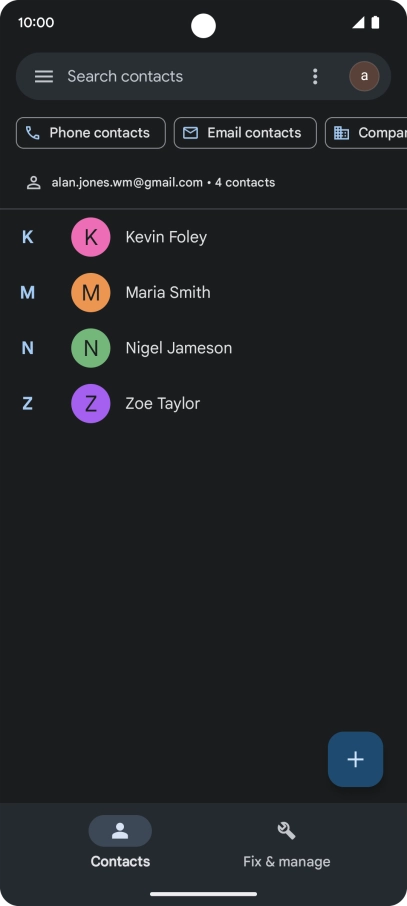This screenshot has height=906, width=407.
Task: Open Kevin Foley's contact
Action: 204,237
